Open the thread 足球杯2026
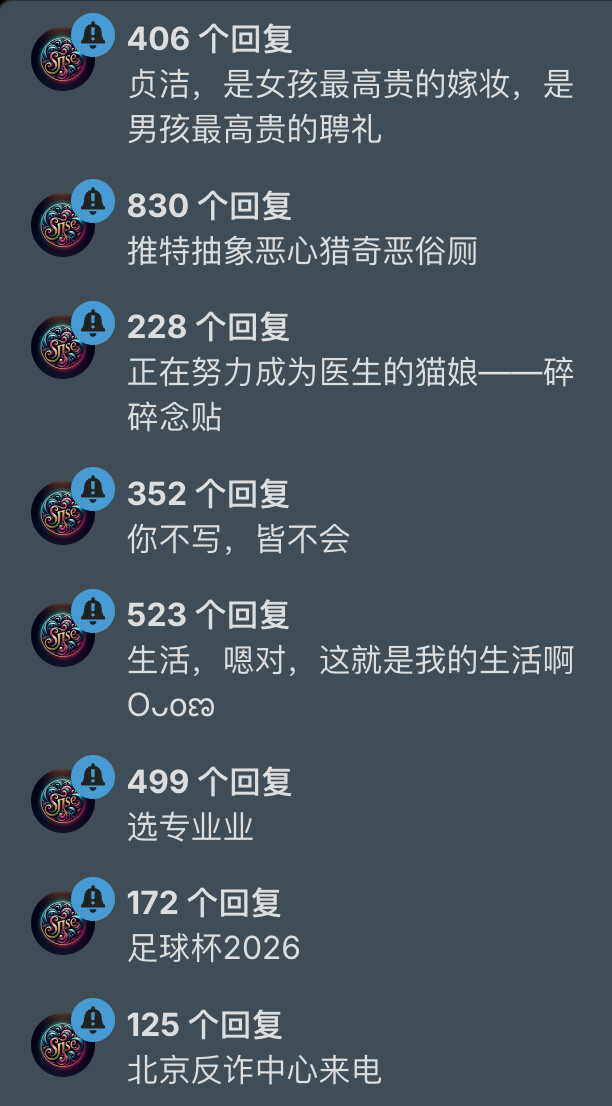The image size is (612, 1106). pyautogui.click(x=213, y=947)
